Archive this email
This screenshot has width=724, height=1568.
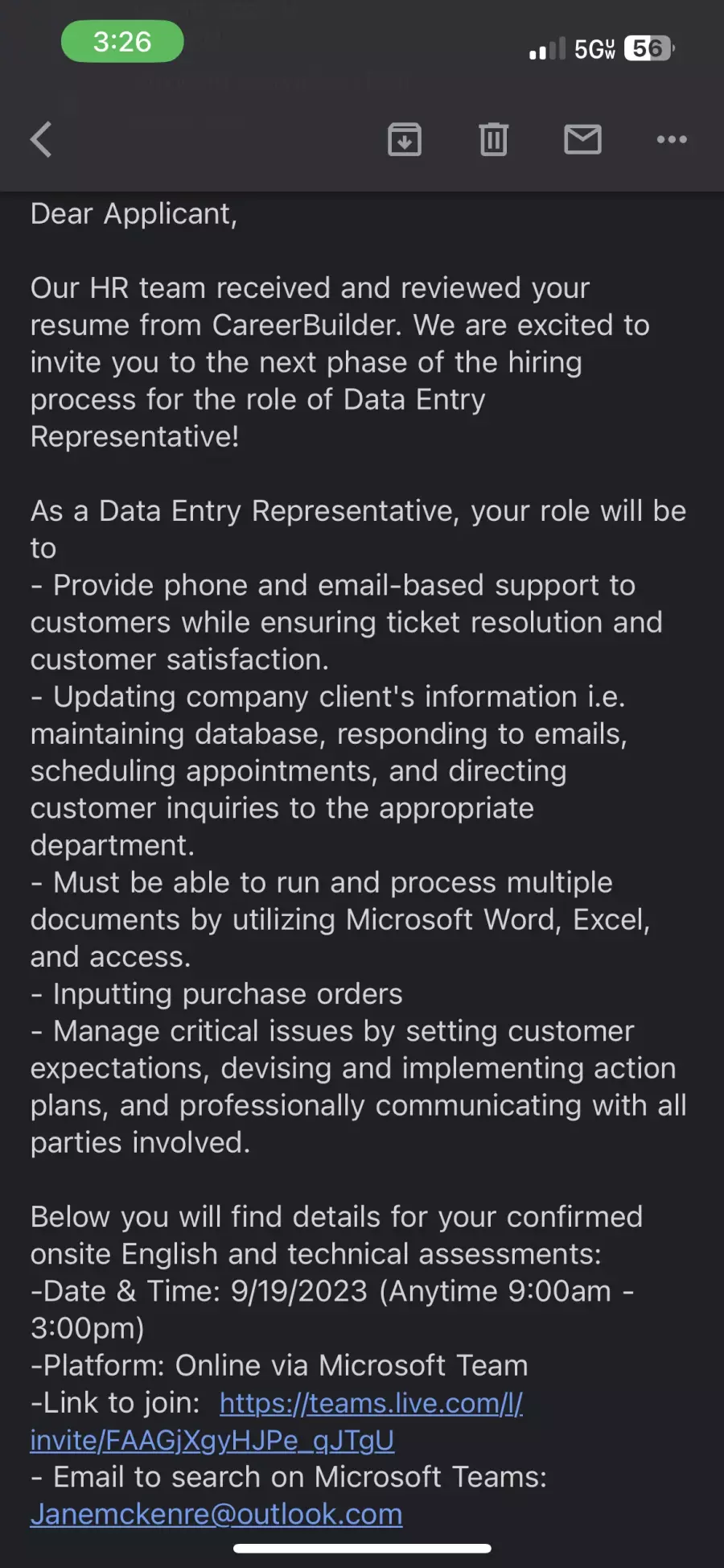coord(405,139)
